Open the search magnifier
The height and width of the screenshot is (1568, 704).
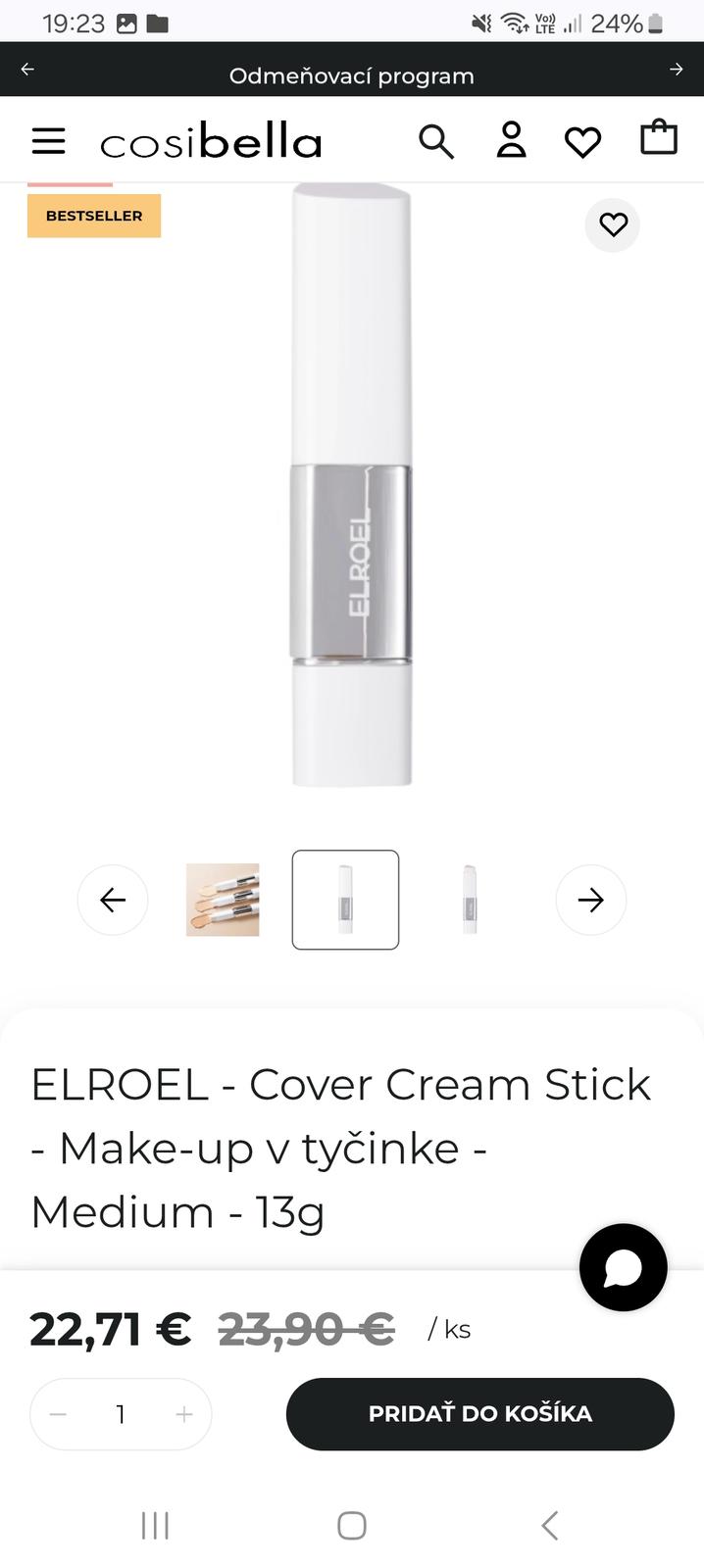tap(436, 142)
